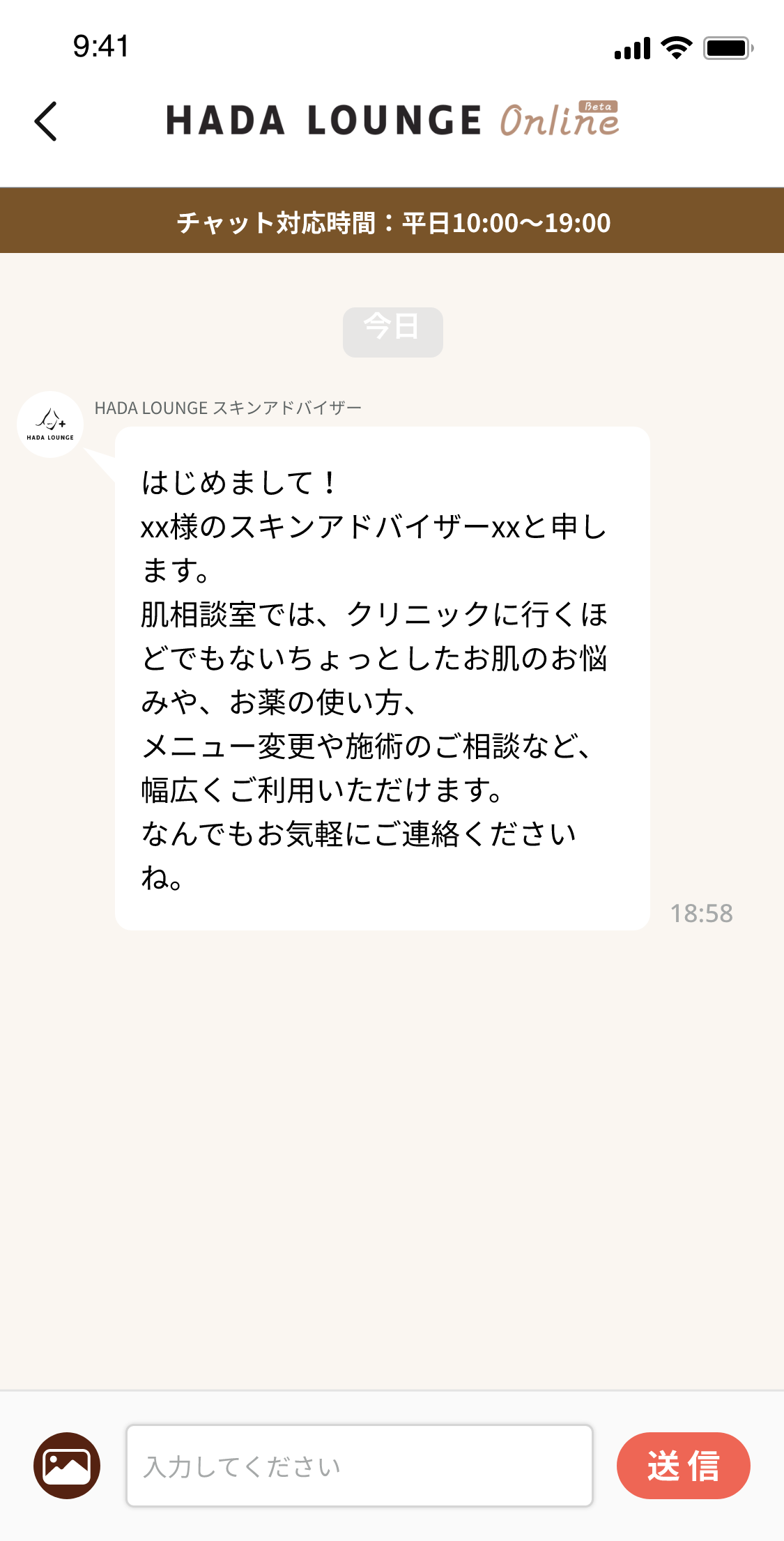The width and height of the screenshot is (784, 1541).
Task: Send the message with 送信 button
Action: [683, 1466]
